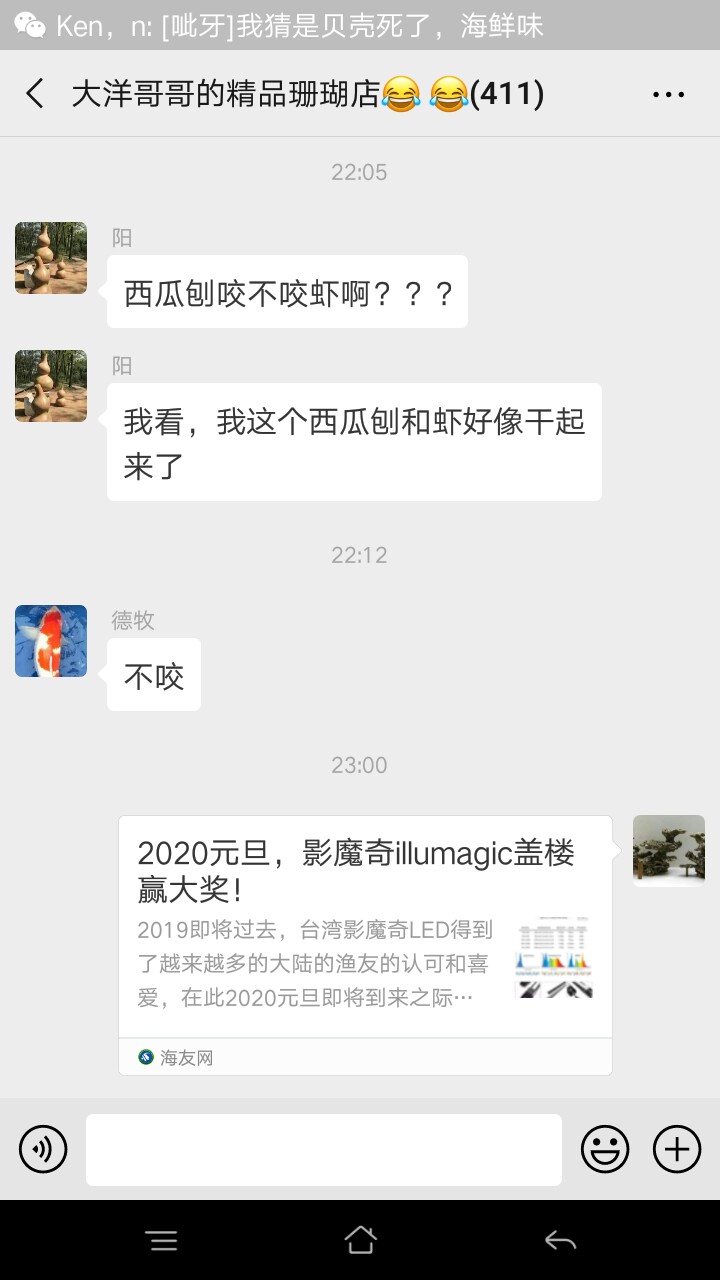This screenshot has height=1280, width=720.
Task: Open the emoji sticker panel
Action: click(x=605, y=1149)
